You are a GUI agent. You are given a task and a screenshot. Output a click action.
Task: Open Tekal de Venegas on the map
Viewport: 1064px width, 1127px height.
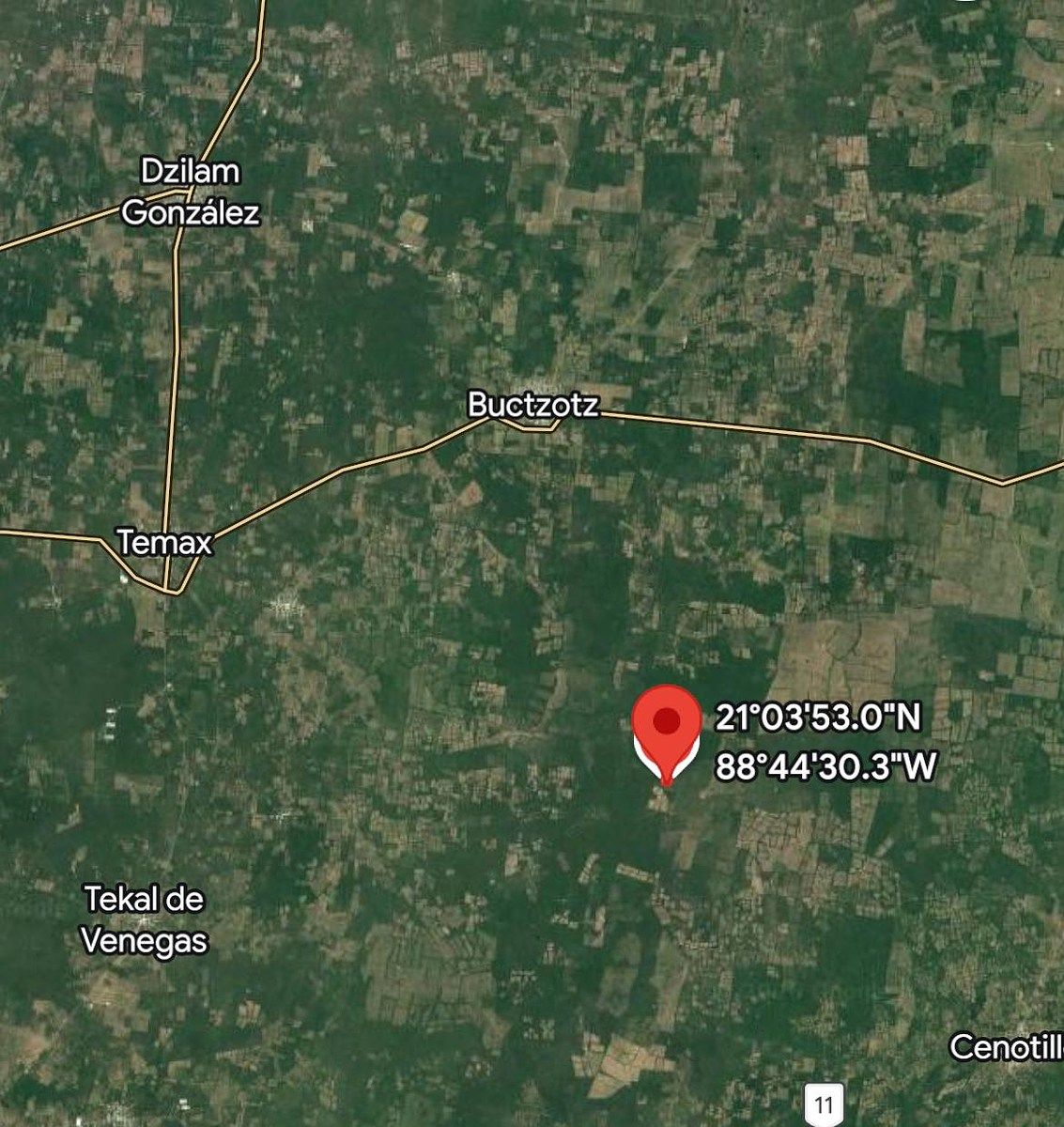144,919
